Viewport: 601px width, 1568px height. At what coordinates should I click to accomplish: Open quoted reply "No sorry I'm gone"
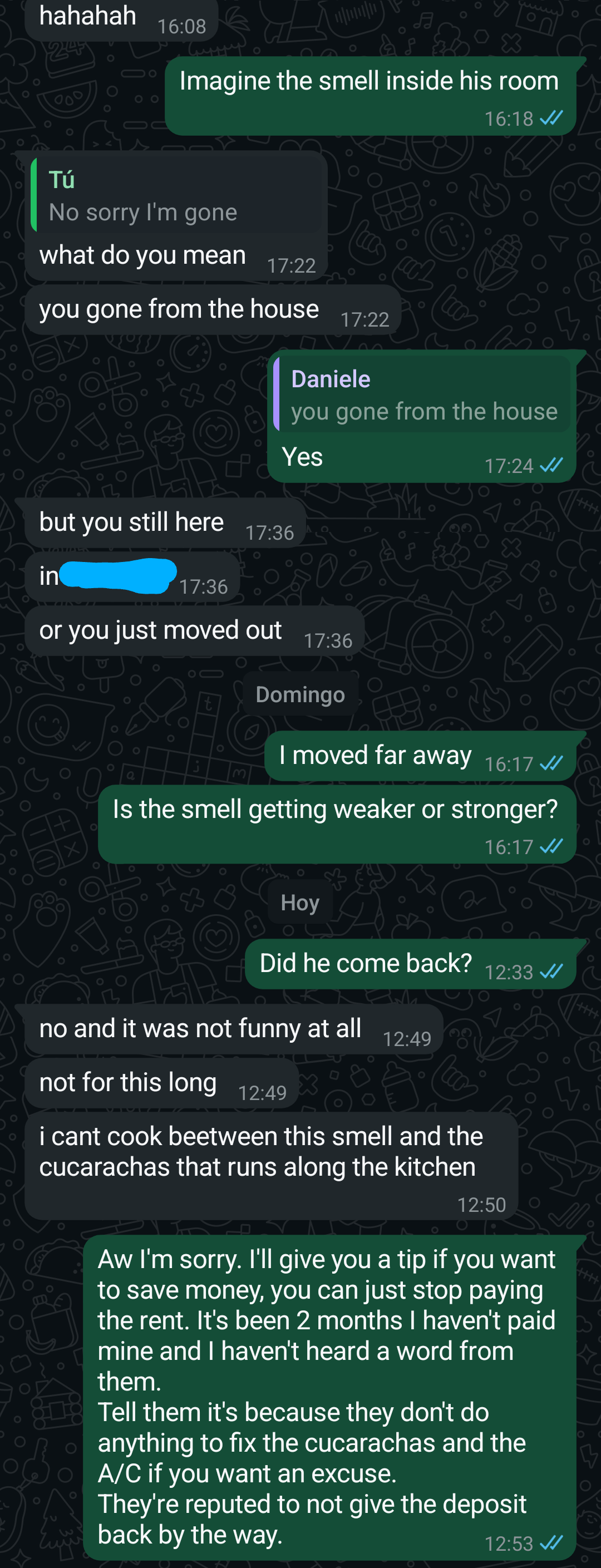pos(176,196)
